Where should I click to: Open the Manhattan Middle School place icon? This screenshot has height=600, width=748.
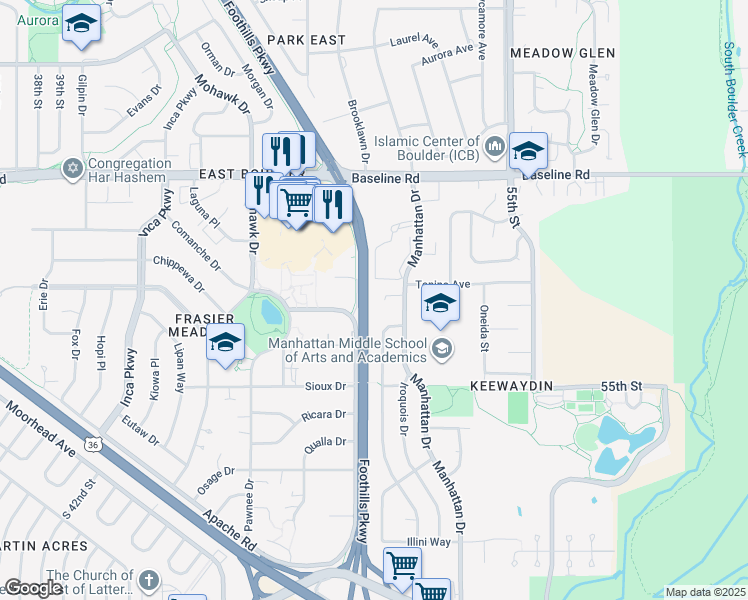pyautogui.click(x=442, y=350)
